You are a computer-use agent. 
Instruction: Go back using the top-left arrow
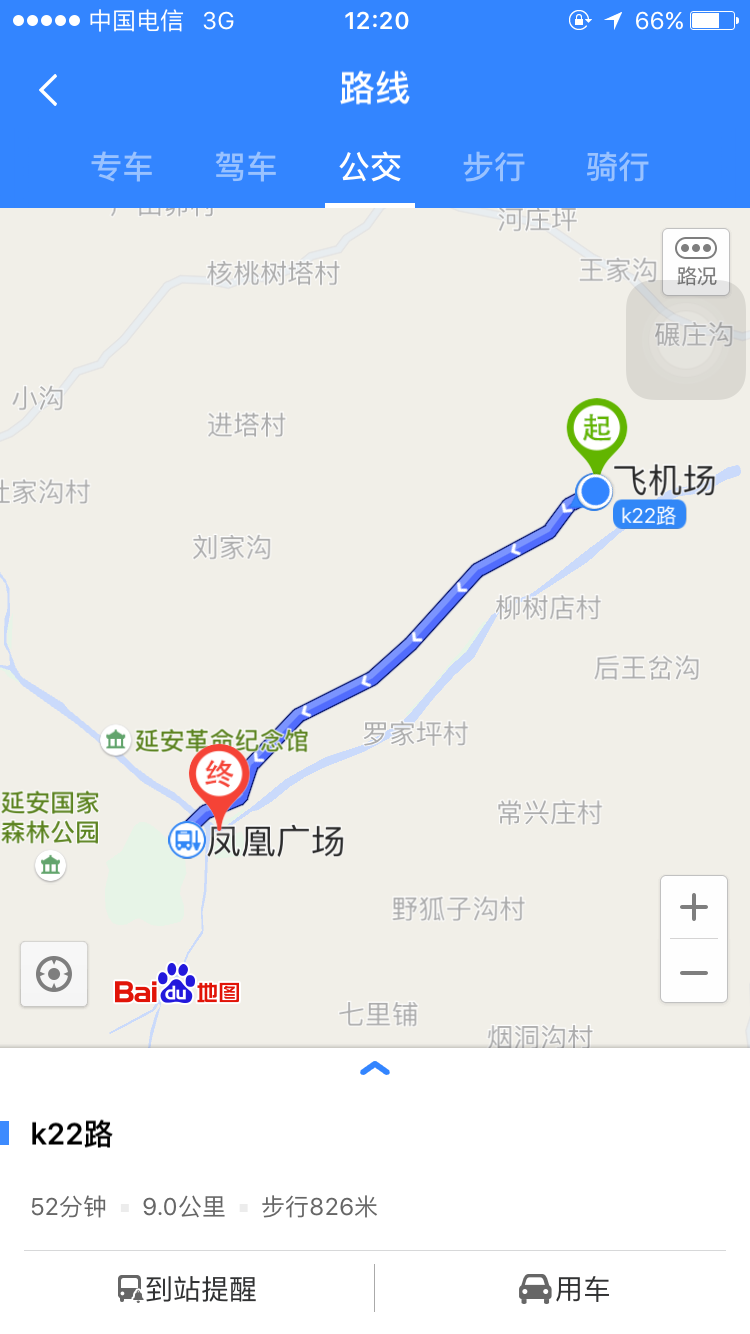tap(48, 90)
